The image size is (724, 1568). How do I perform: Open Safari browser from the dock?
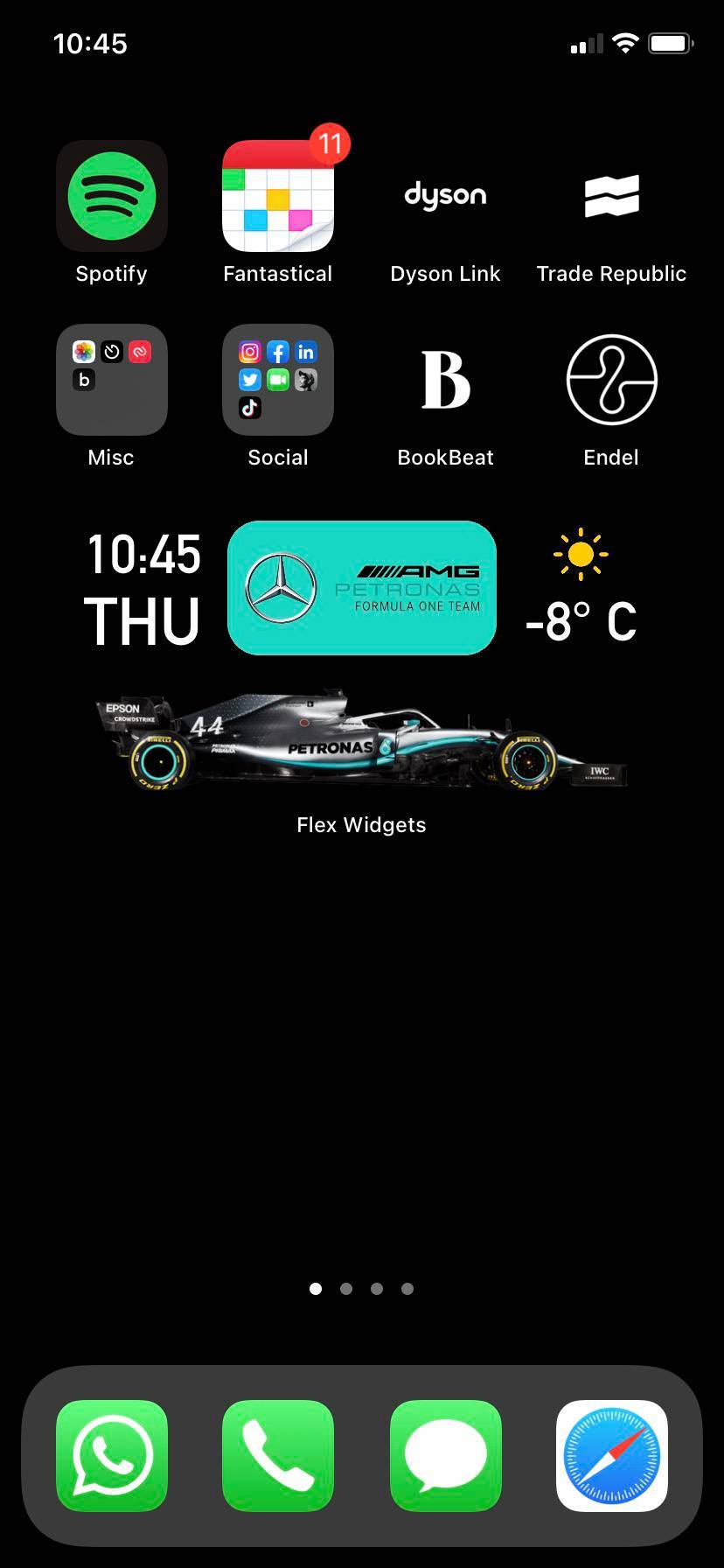click(611, 1455)
